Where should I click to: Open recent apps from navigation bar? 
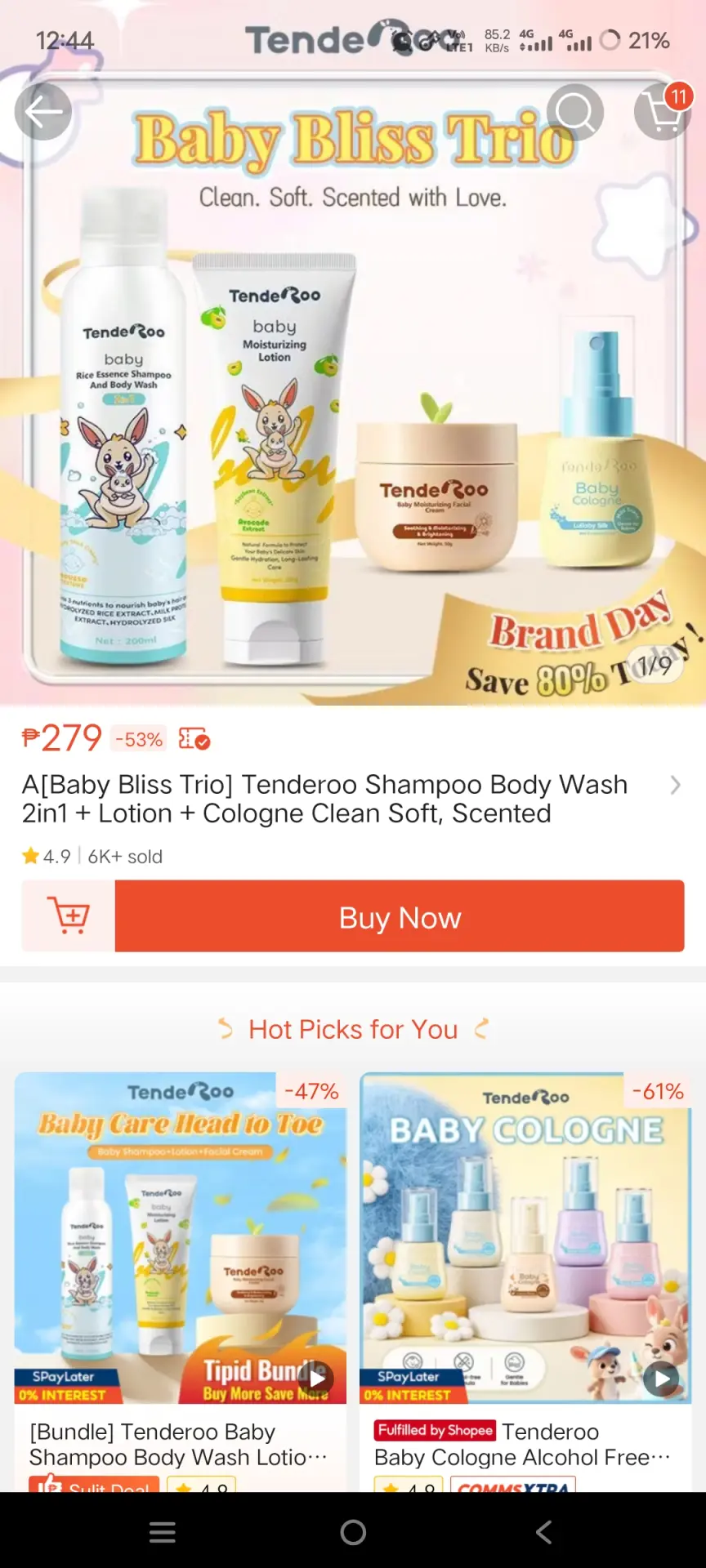point(163,1532)
